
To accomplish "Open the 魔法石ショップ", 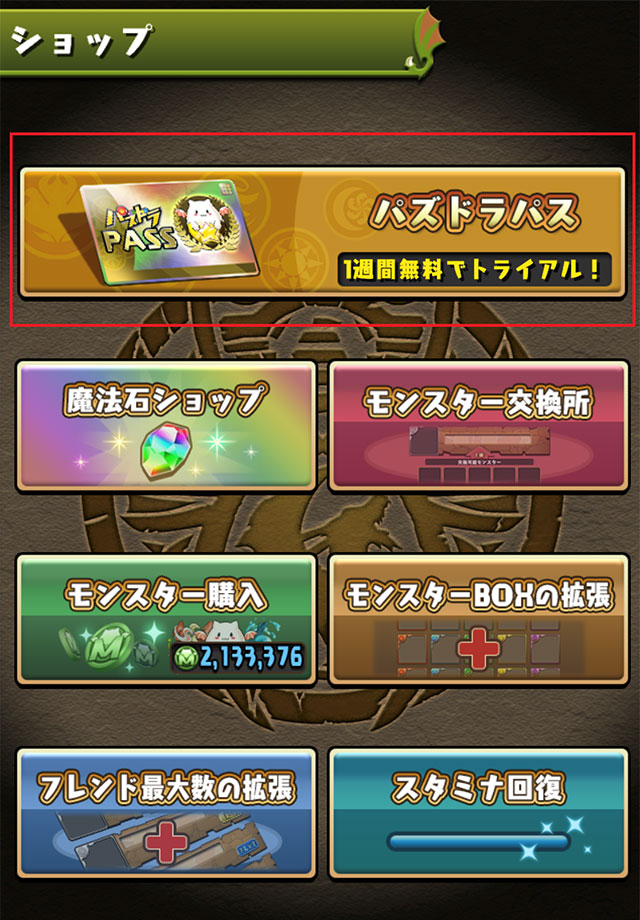I will pyautogui.click(x=166, y=426).
